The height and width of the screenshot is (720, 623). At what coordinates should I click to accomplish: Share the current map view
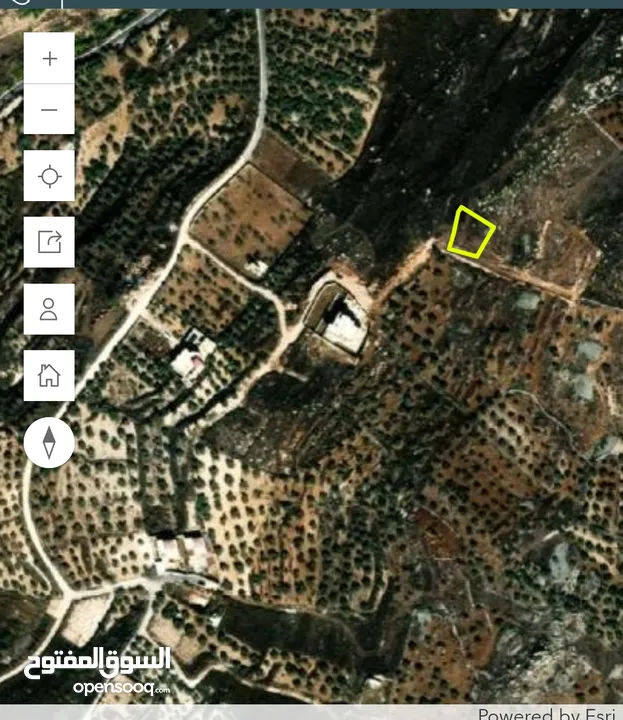click(49, 241)
